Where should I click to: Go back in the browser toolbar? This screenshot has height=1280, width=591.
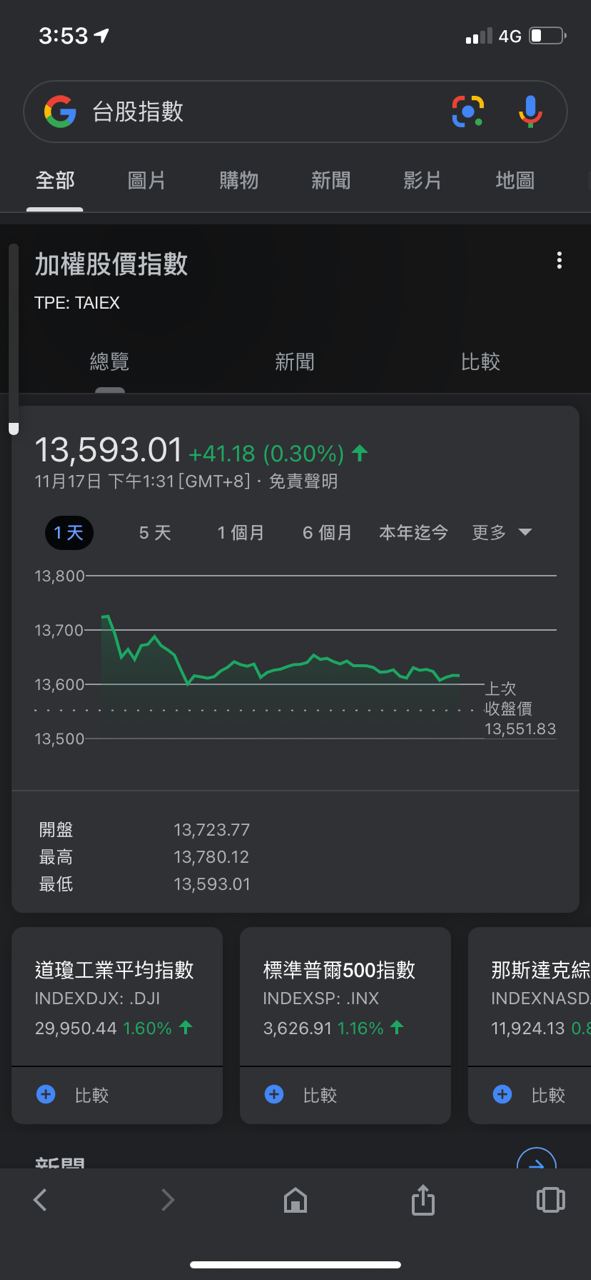pyautogui.click(x=40, y=1199)
